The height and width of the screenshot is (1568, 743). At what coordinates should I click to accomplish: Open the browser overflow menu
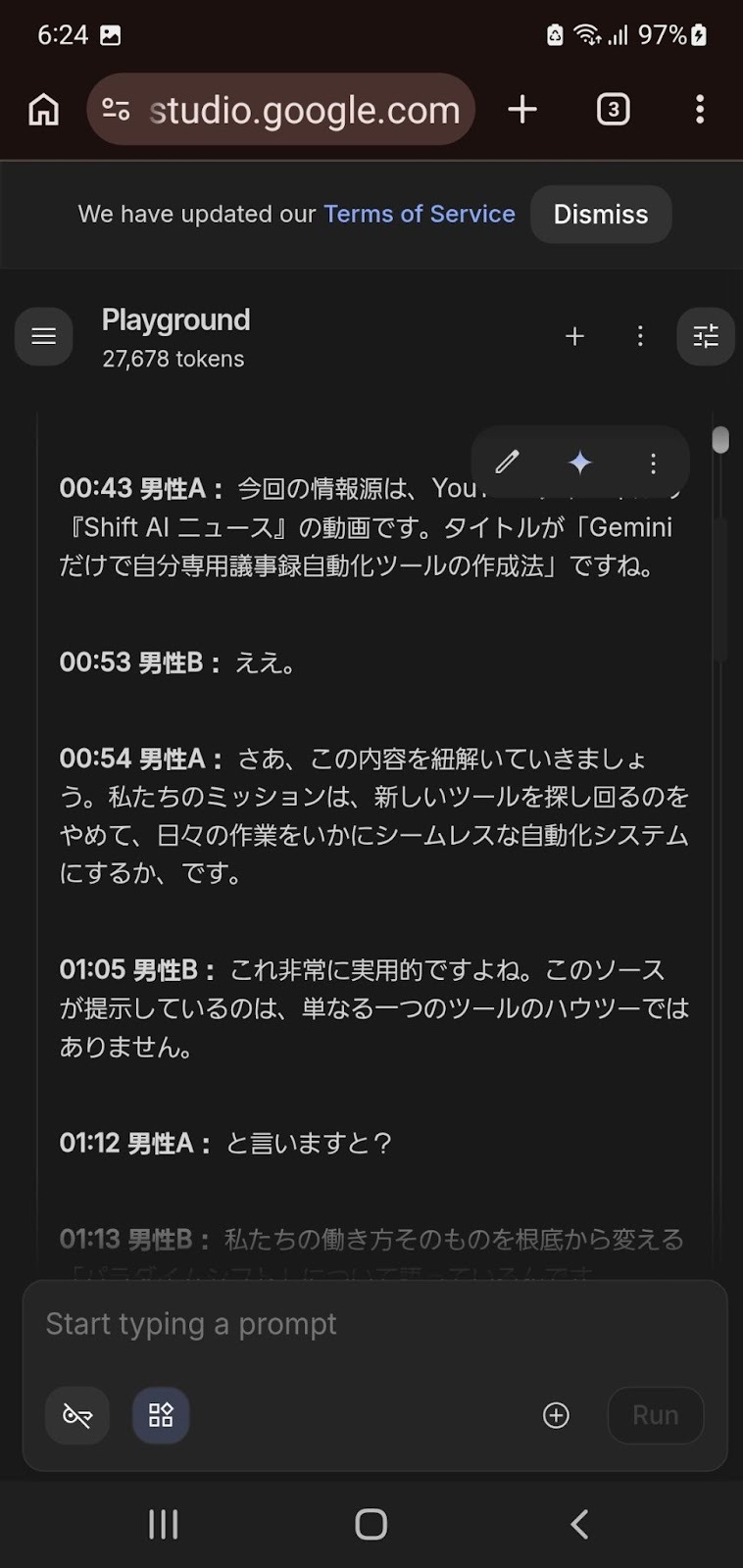click(x=699, y=110)
